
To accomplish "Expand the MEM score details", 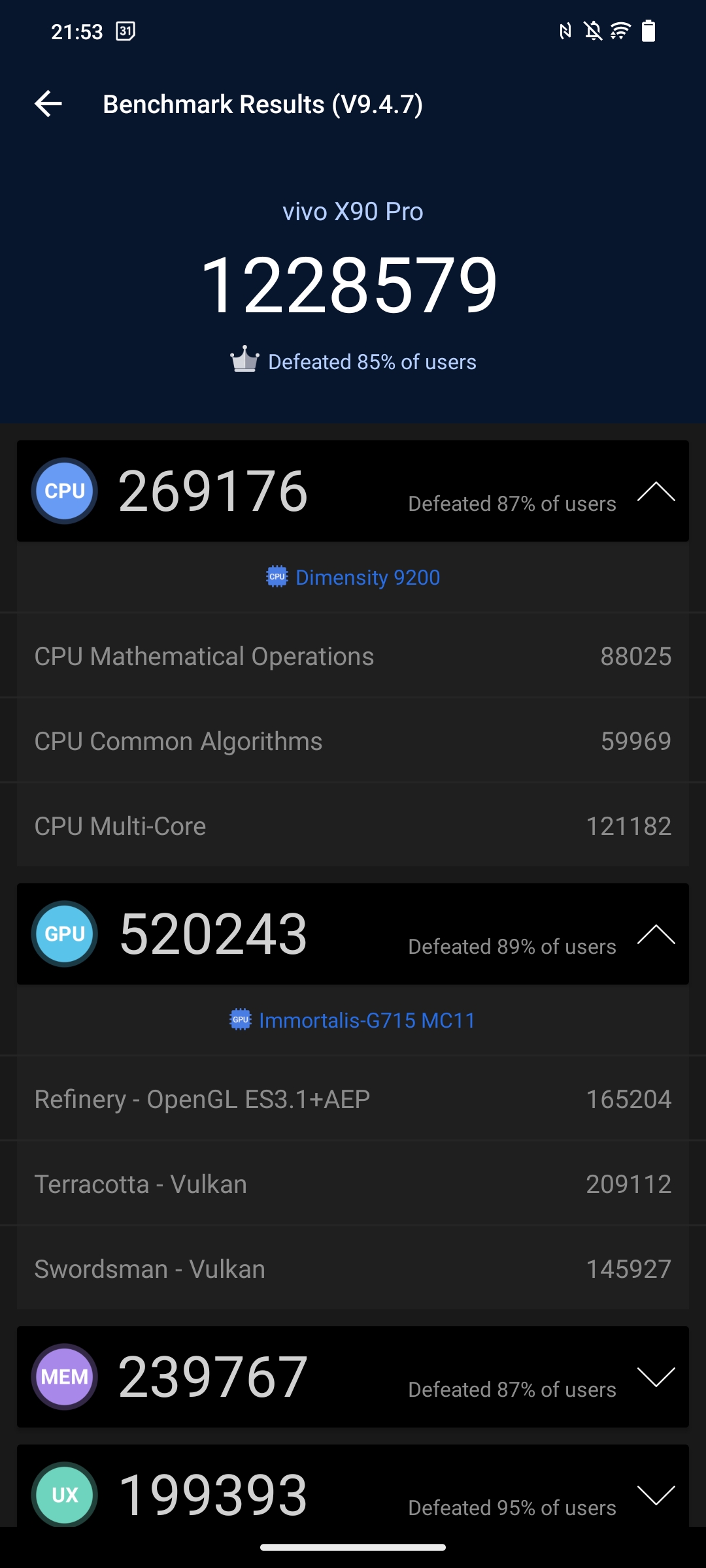I will click(x=658, y=1376).
